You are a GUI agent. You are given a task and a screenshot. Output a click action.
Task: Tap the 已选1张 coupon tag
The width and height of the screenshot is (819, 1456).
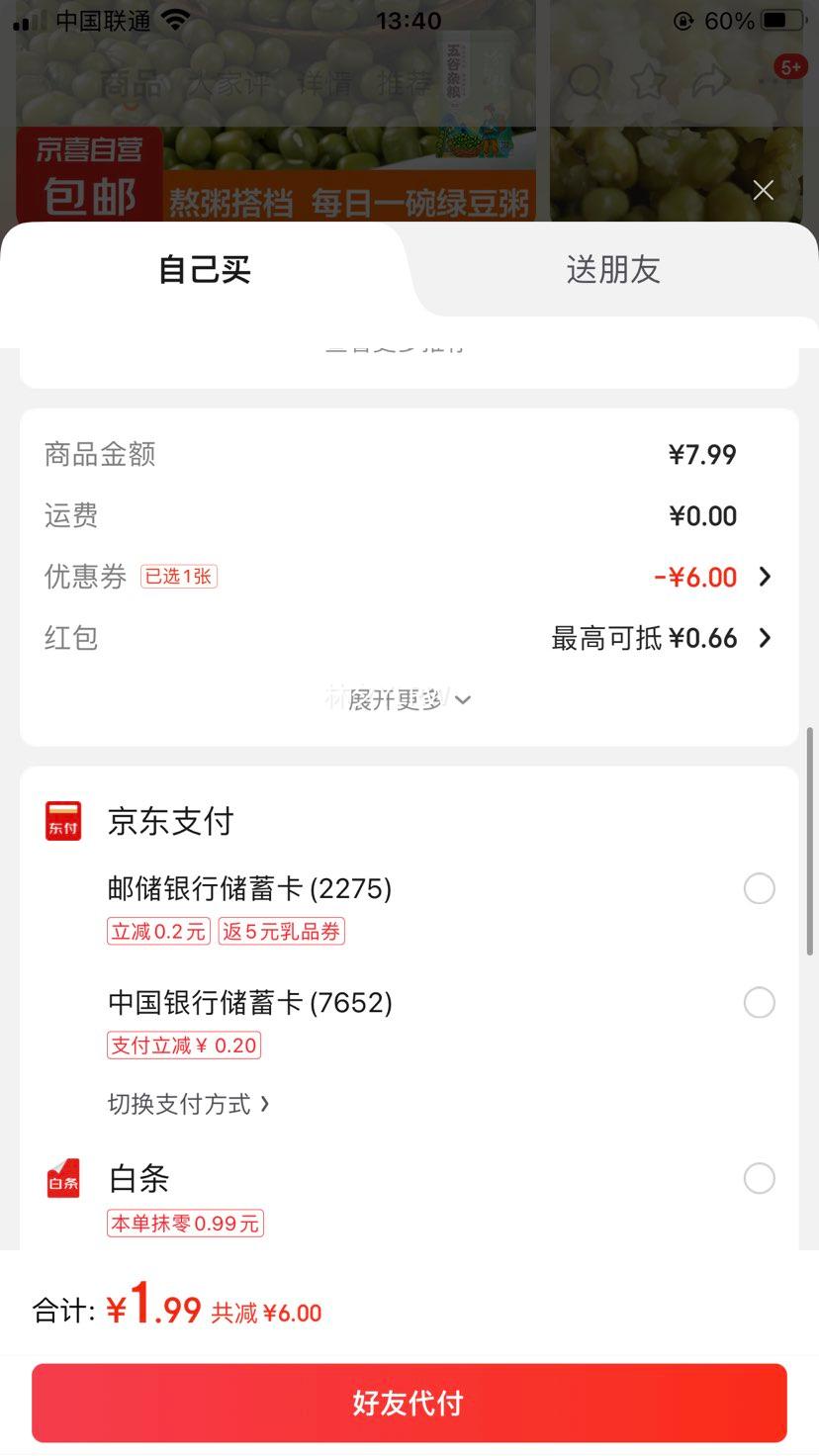[x=178, y=577]
